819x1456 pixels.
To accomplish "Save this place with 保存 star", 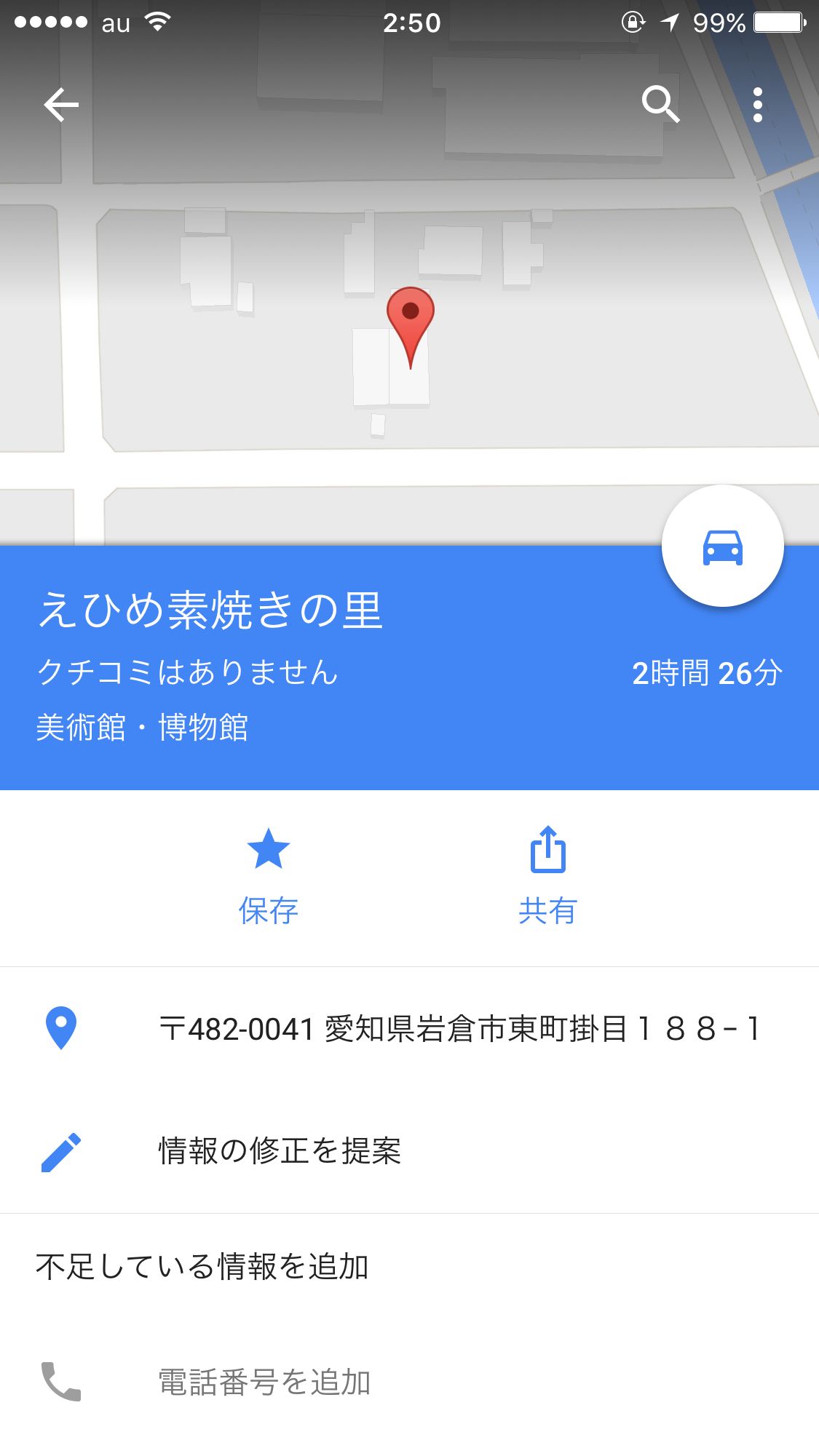I will (x=269, y=876).
